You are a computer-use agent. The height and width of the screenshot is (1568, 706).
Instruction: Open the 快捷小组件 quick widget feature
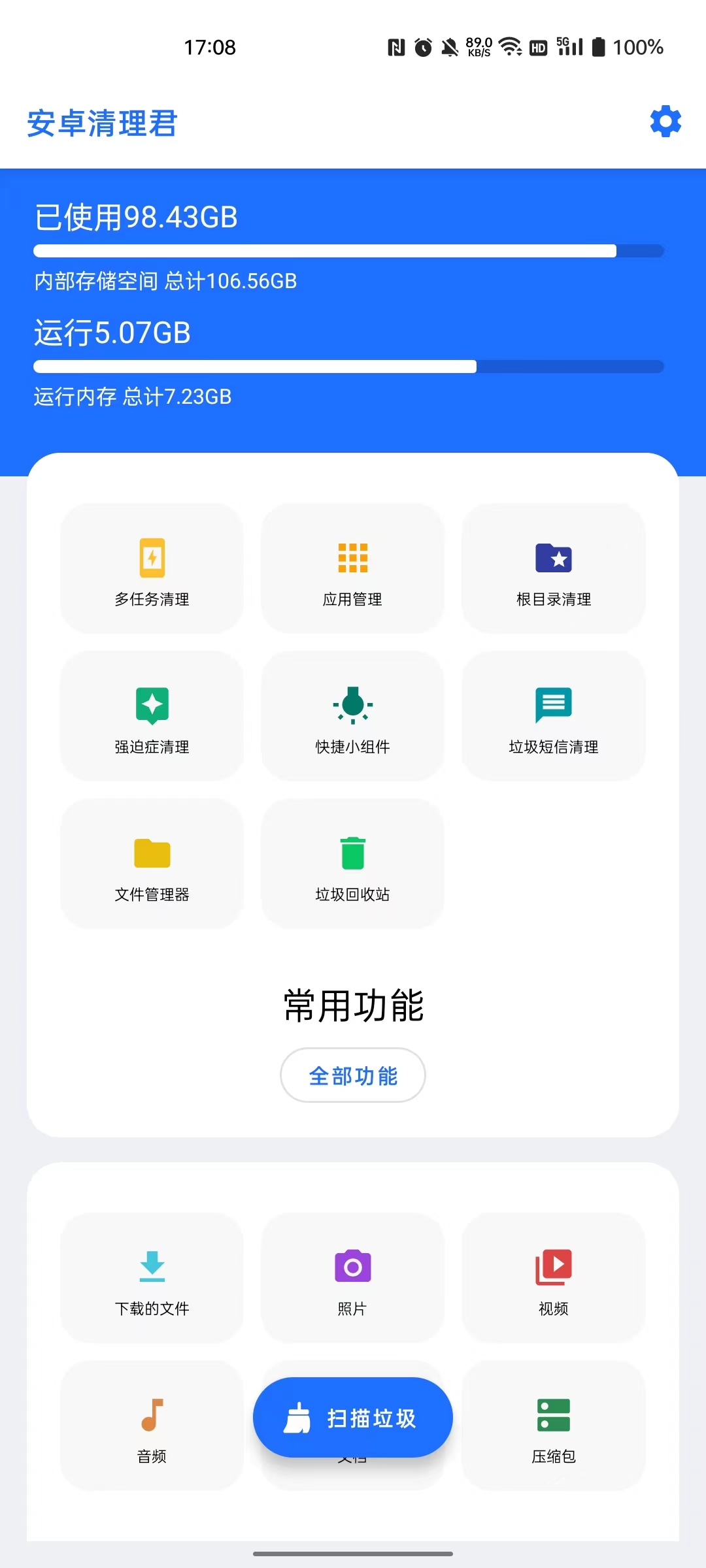click(x=352, y=717)
